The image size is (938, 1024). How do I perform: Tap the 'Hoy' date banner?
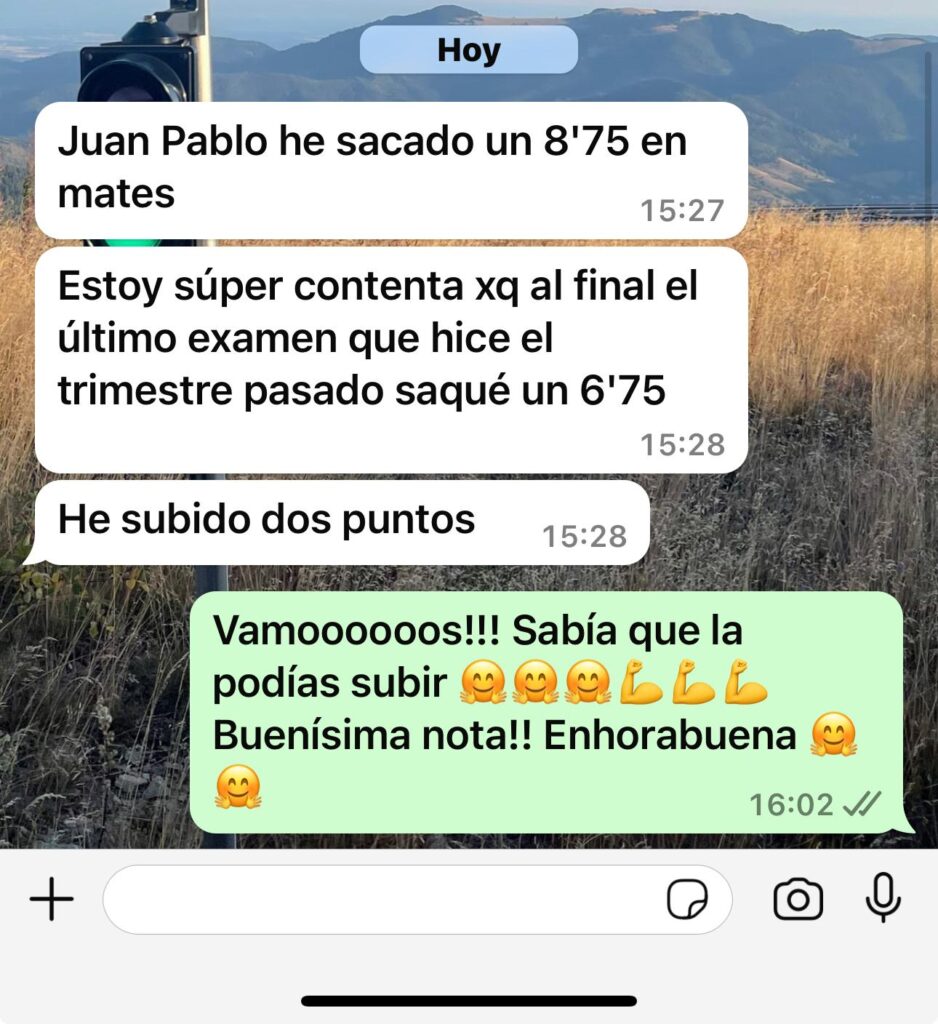pyautogui.click(x=469, y=51)
